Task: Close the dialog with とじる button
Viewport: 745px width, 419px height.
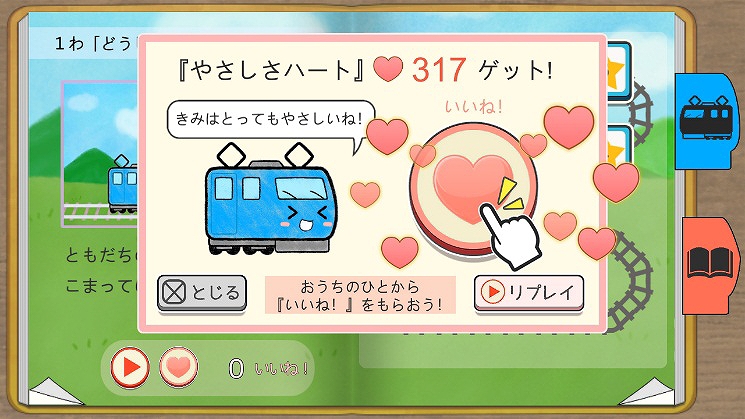Action: tap(202, 293)
